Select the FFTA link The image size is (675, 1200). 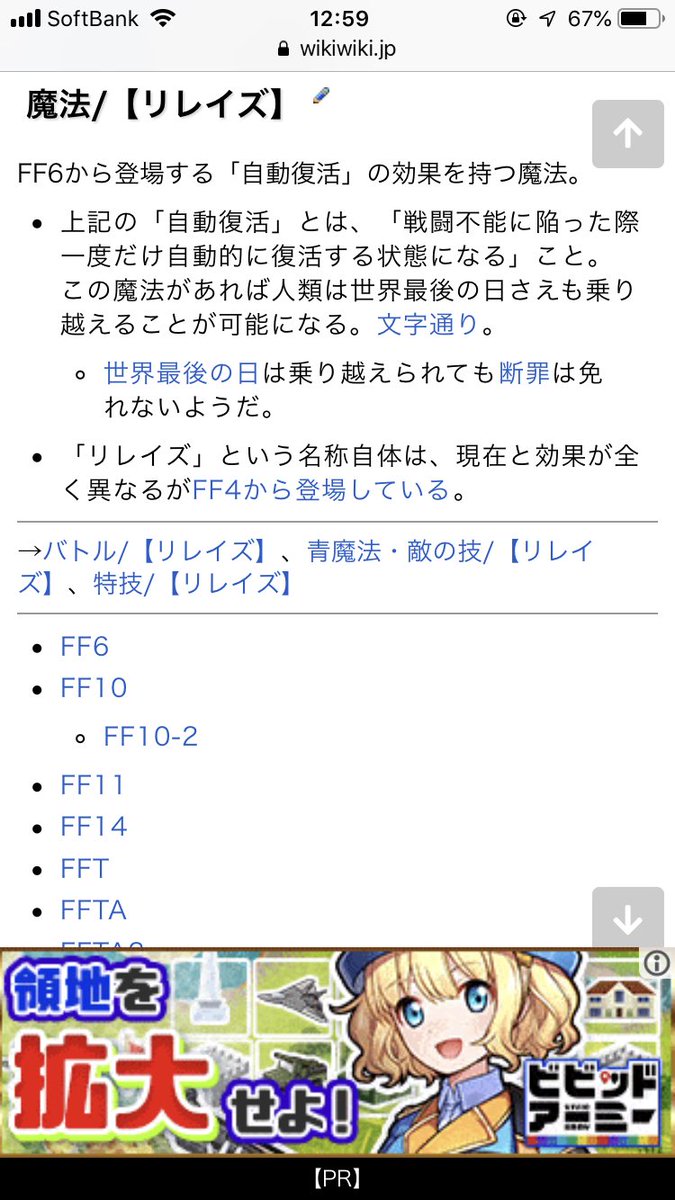93,910
